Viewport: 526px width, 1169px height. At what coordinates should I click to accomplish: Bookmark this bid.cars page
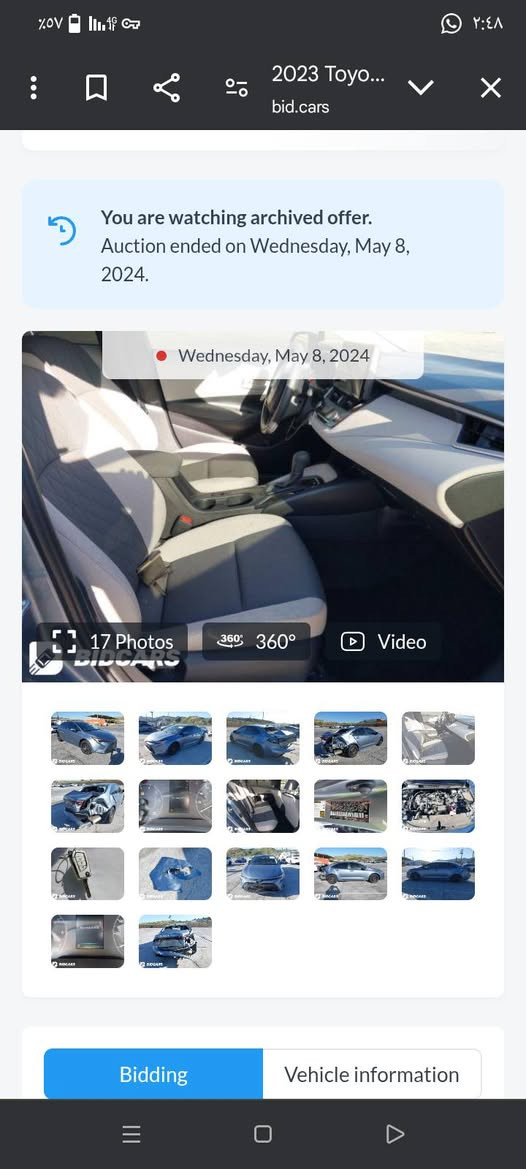click(96, 88)
